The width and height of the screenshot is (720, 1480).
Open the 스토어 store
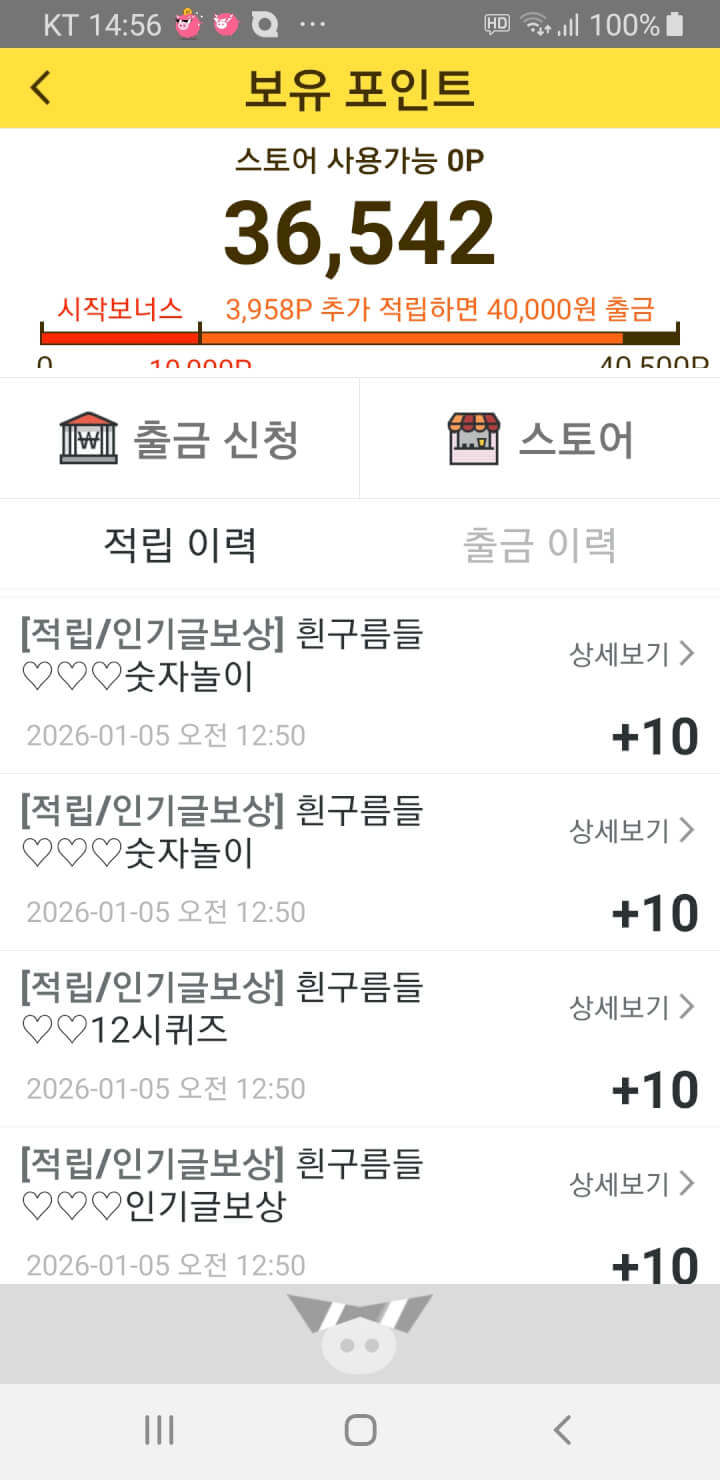click(x=540, y=438)
